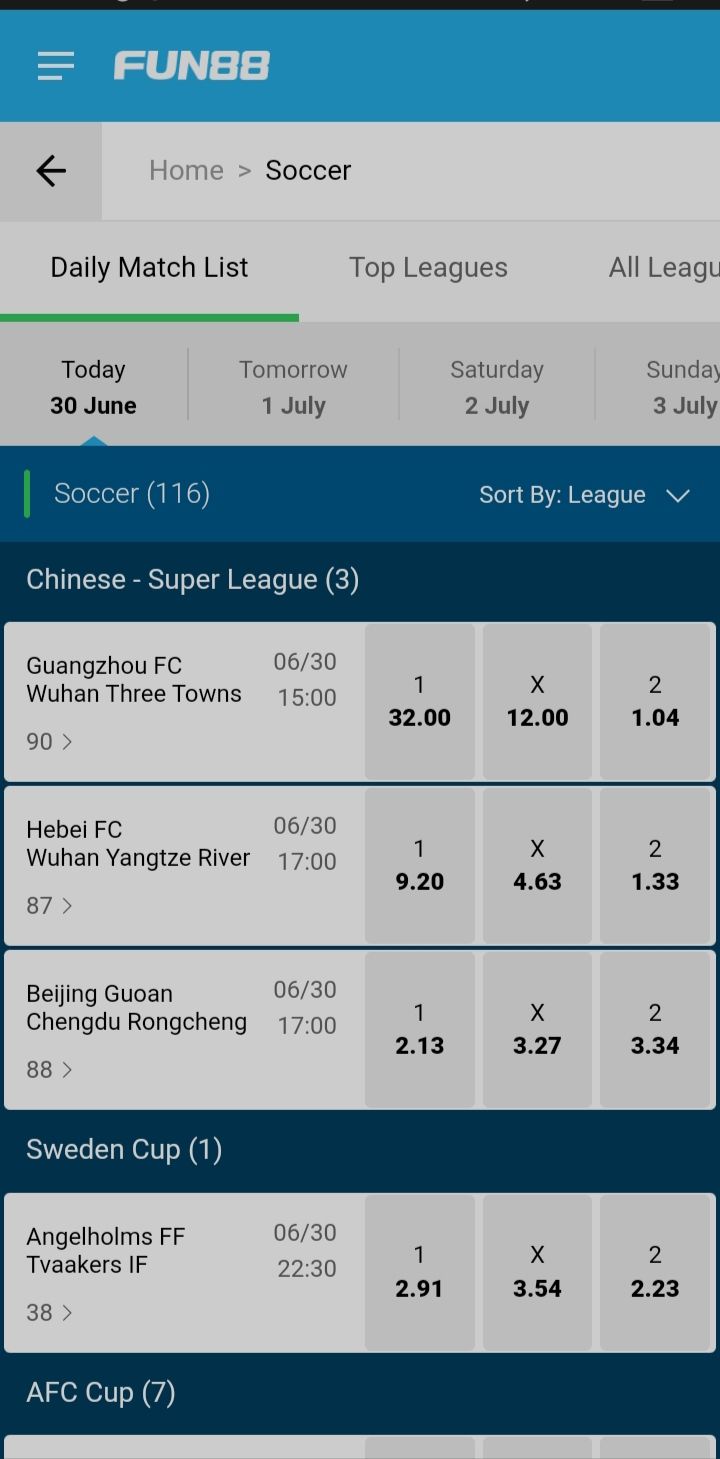Select home win 2.91 for Angelholms FF
The width and height of the screenshot is (720, 1459).
[419, 1272]
